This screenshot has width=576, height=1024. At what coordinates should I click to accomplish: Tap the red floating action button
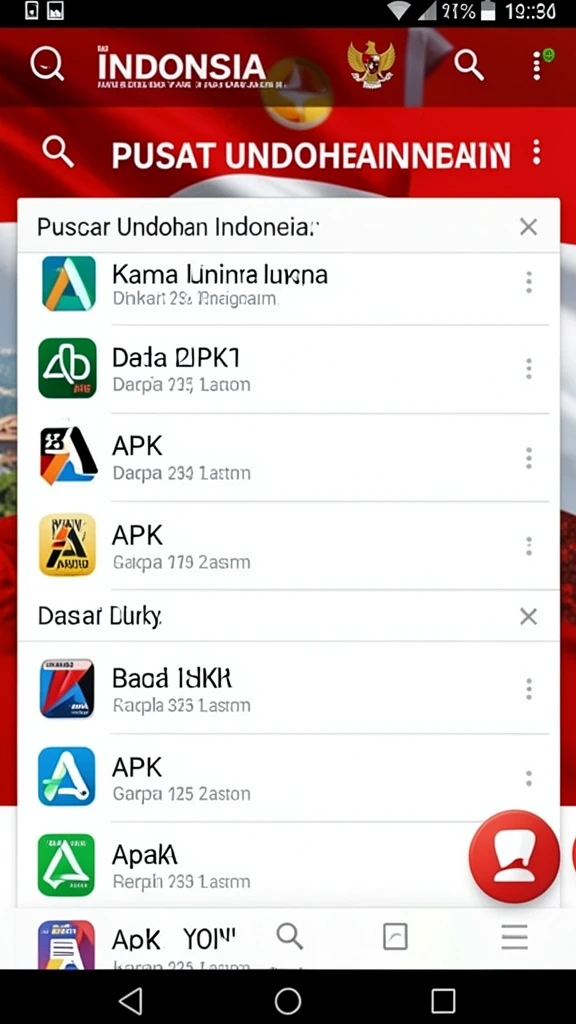514,857
